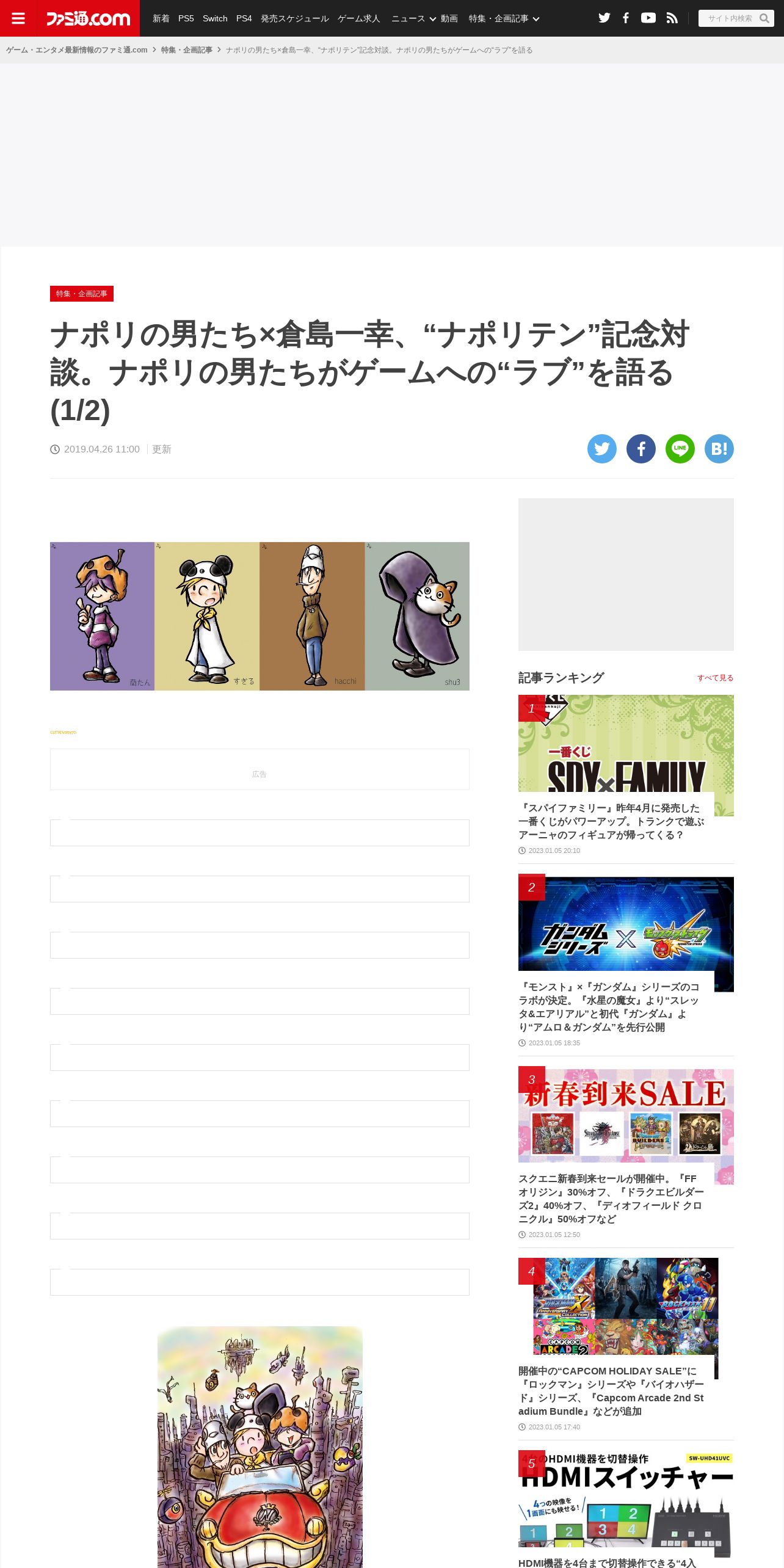Viewport: 784px width, 1568px height.
Task: Open the 新着 section
Action: point(161,18)
